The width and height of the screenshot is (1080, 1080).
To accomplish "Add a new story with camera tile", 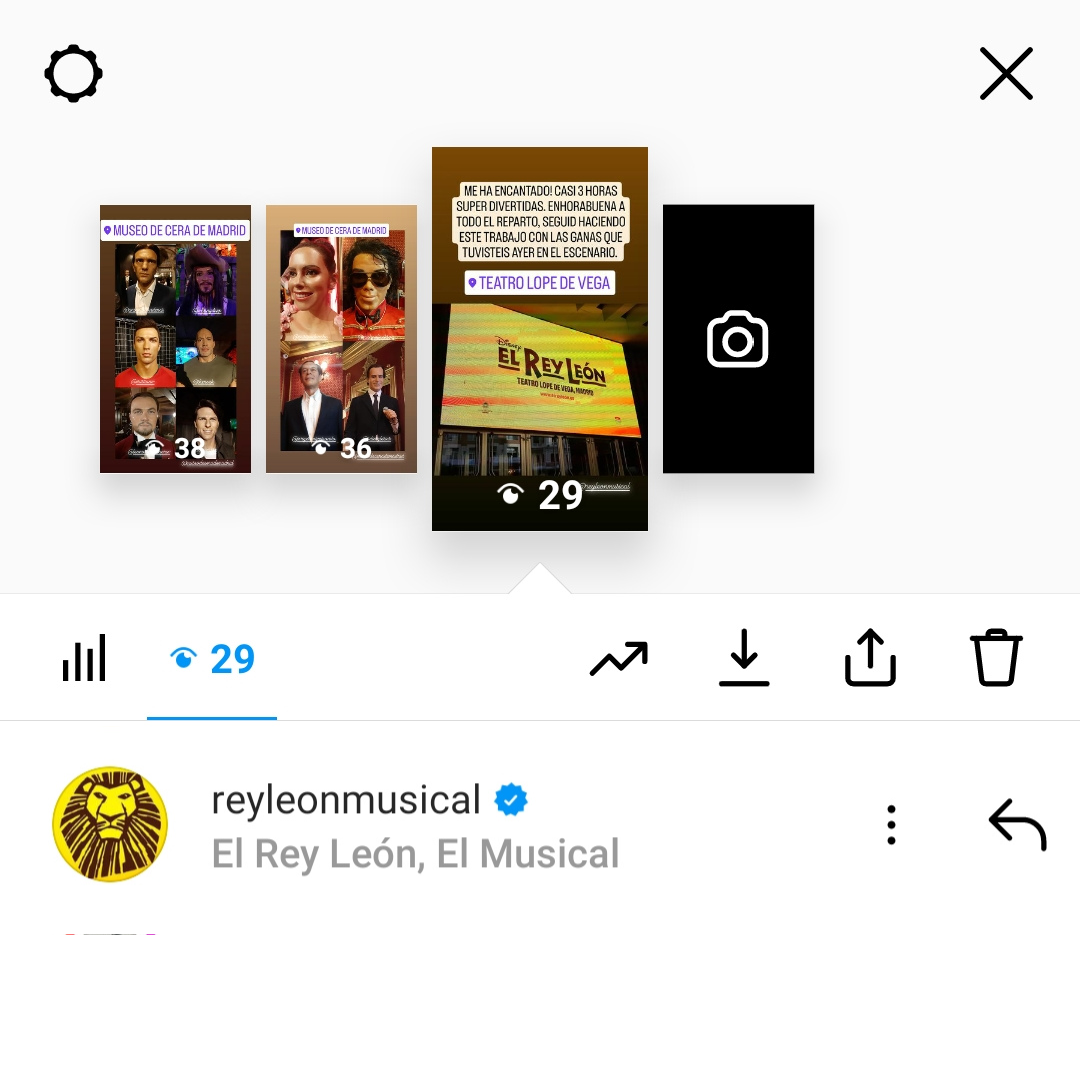I will pos(738,338).
